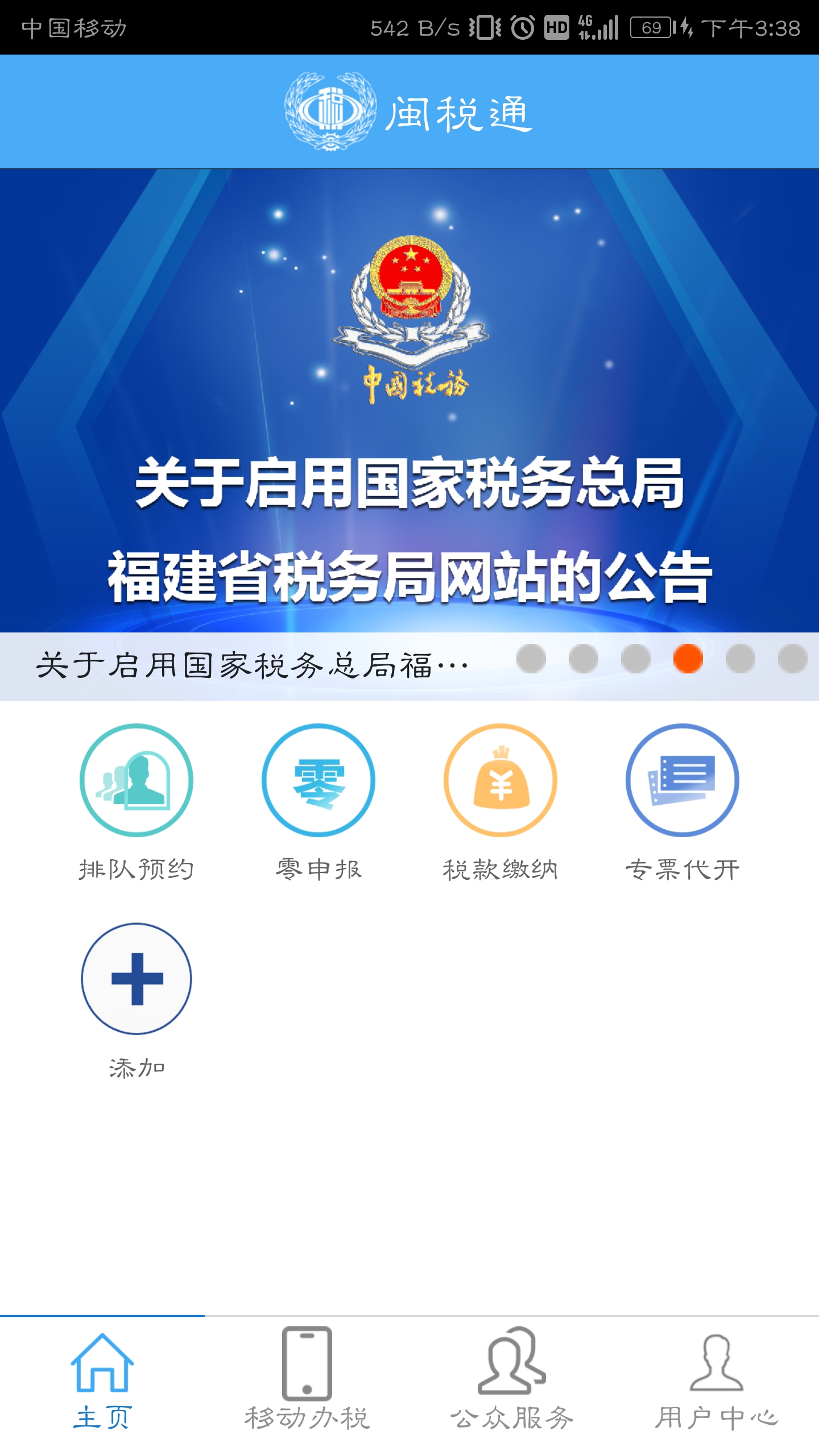The height and width of the screenshot is (1456, 819).
Task: Switch to the 移动办税 tab
Action: coord(307,1385)
